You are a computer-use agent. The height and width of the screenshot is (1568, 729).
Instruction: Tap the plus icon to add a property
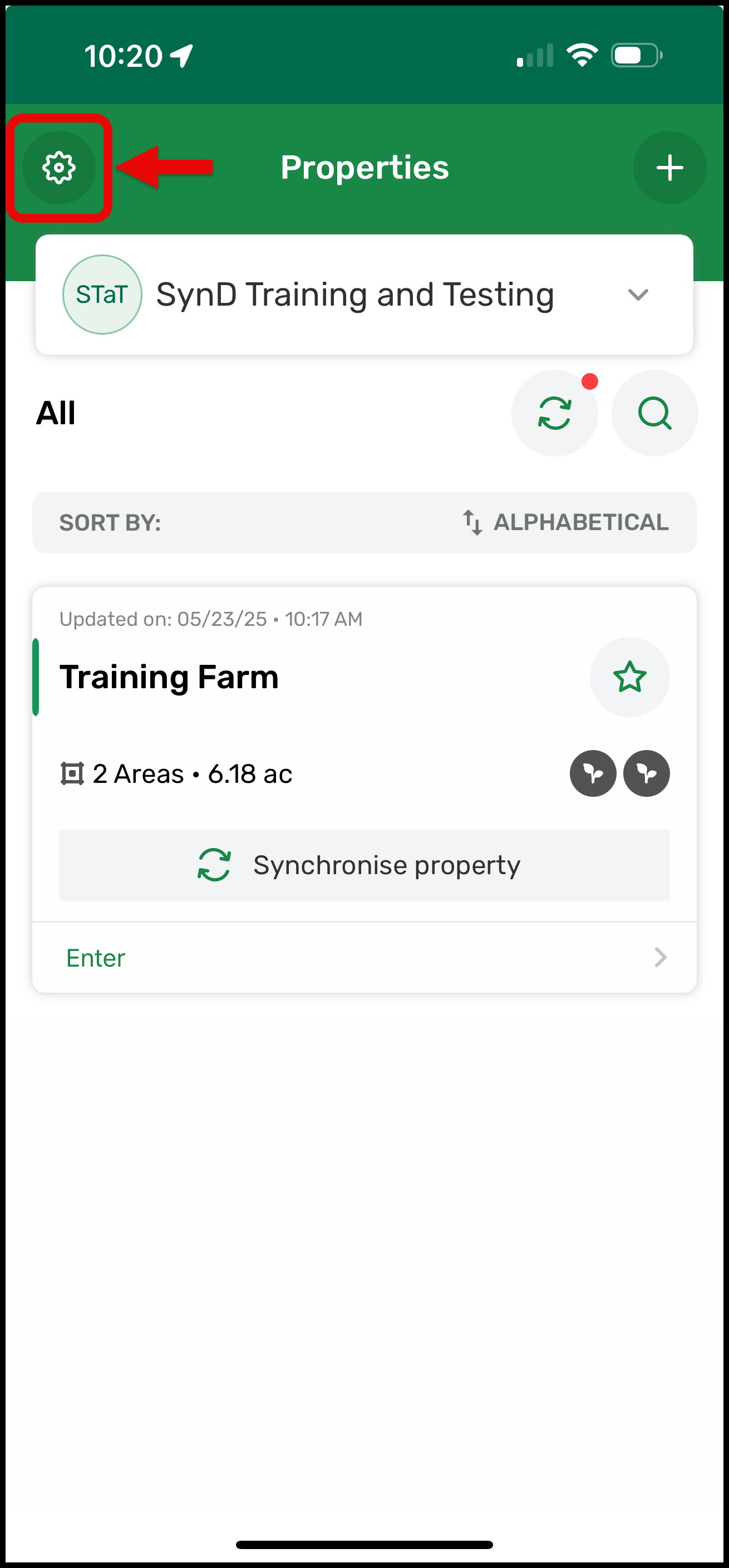click(669, 168)
